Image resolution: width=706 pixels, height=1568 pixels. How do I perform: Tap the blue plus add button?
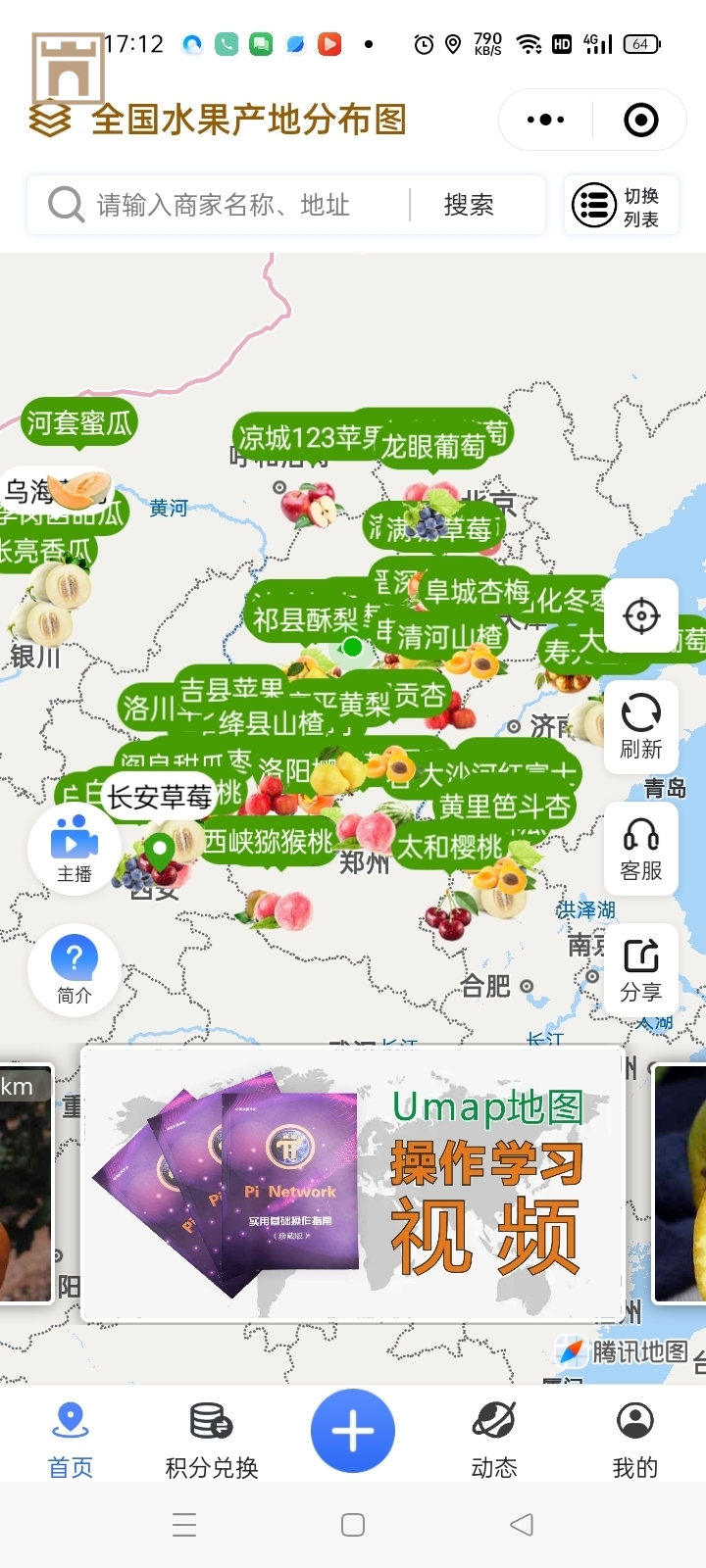(353, 1431)
